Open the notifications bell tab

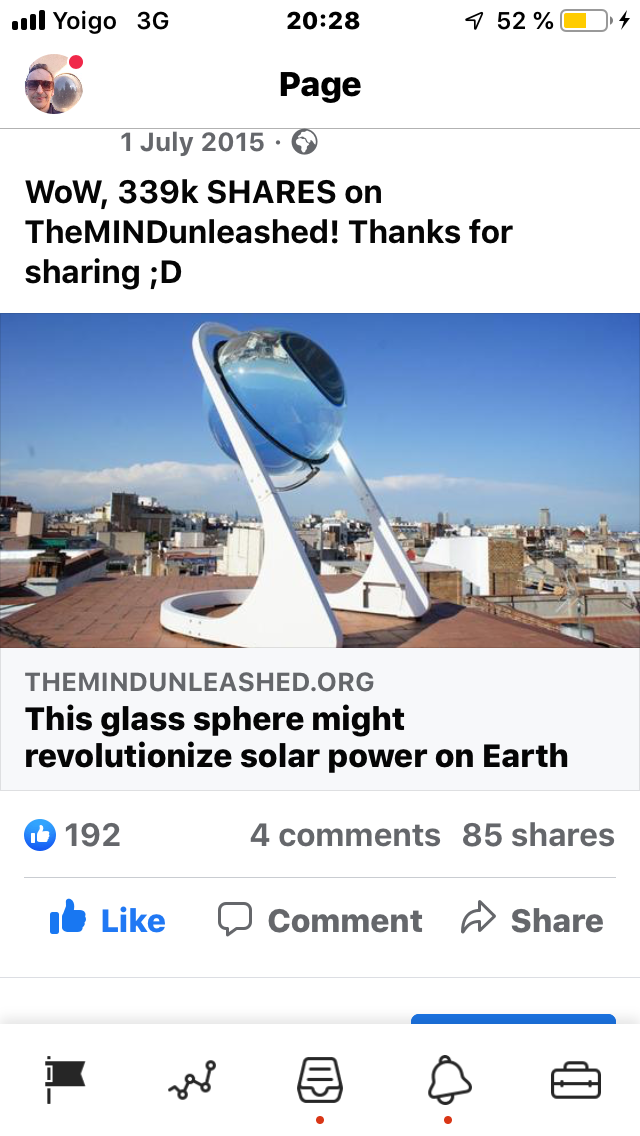449,1080
